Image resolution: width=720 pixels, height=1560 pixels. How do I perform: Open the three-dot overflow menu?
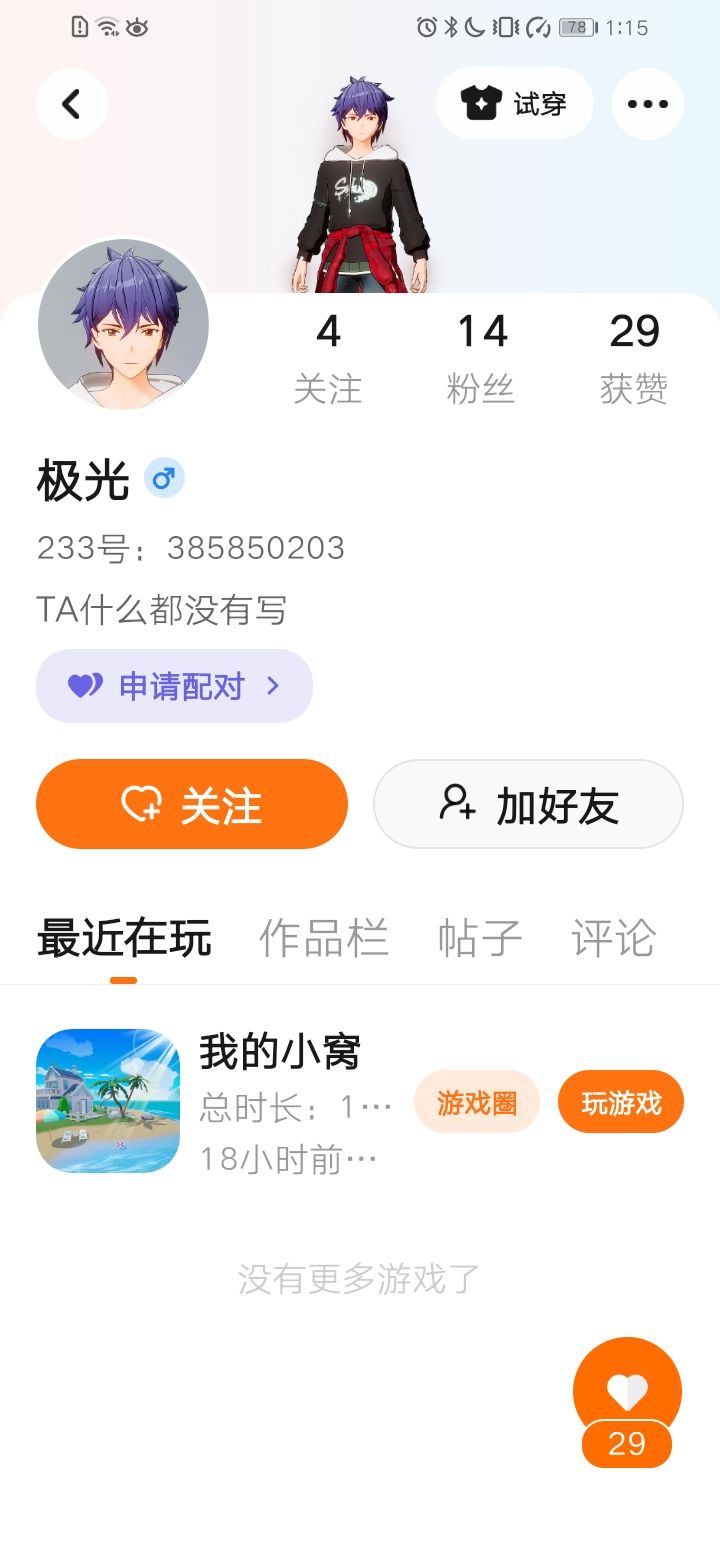click(647, 104)
